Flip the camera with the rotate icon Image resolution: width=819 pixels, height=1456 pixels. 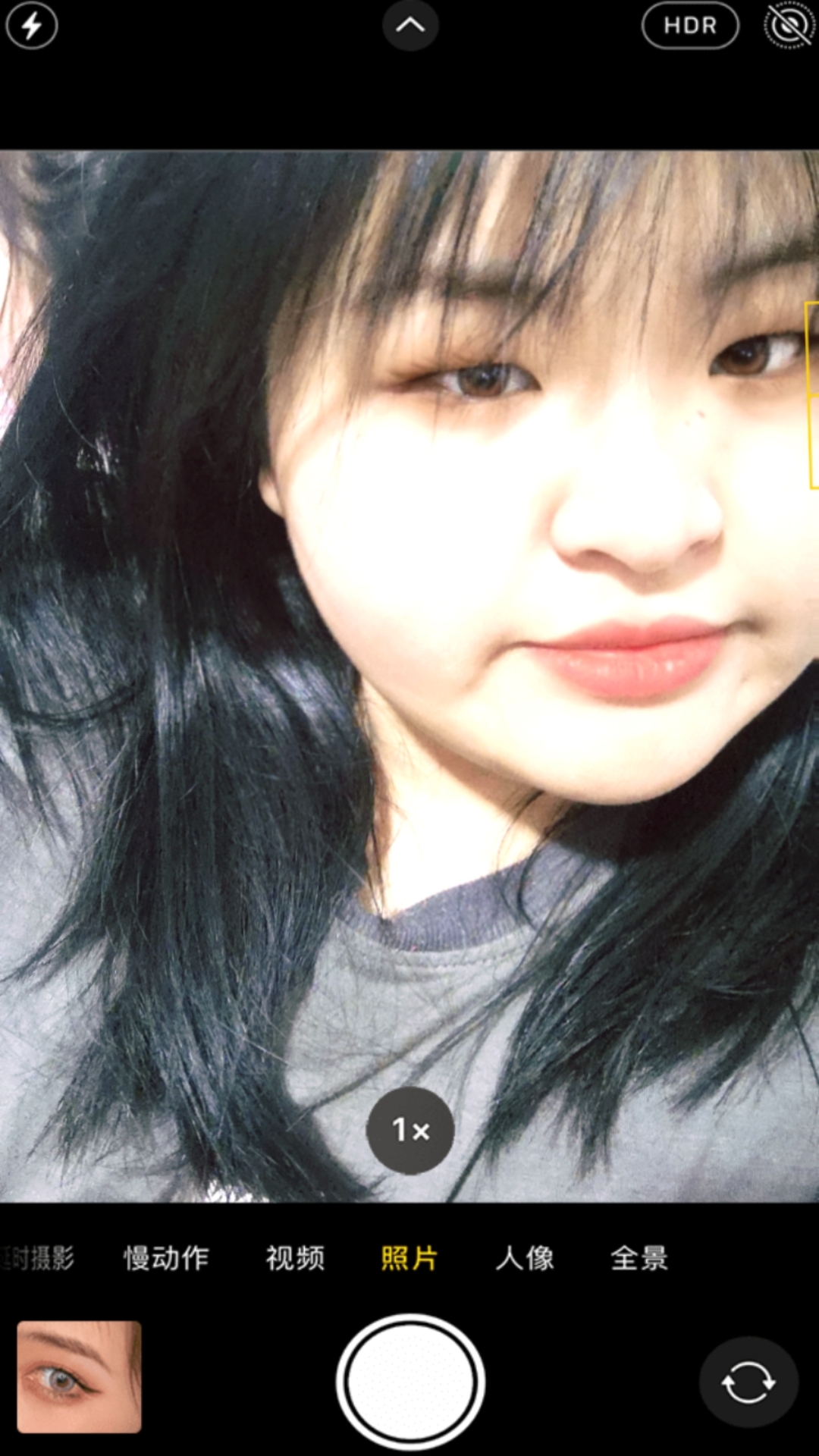[x=748, y=1383]
